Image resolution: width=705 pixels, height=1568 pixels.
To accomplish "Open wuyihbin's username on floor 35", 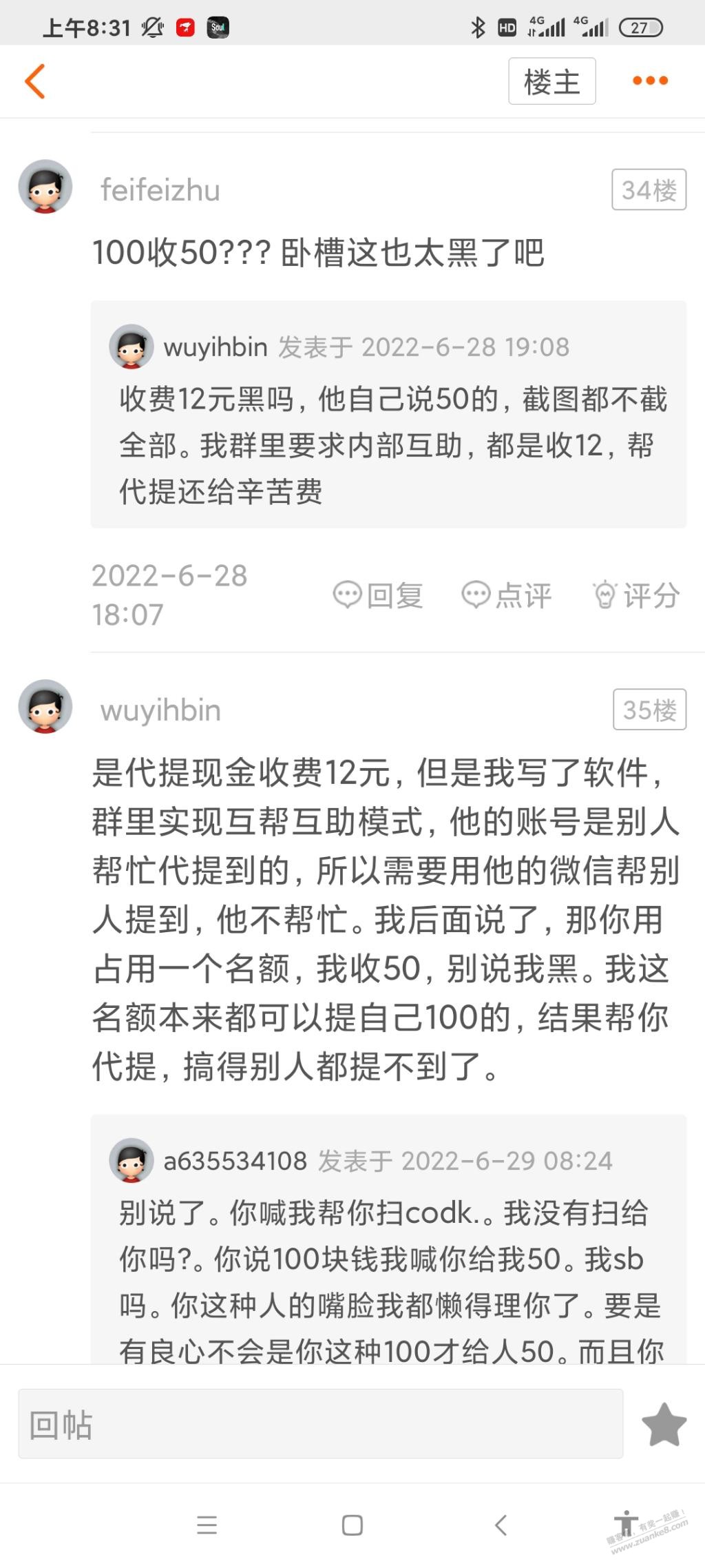I will tap(160, 710).
